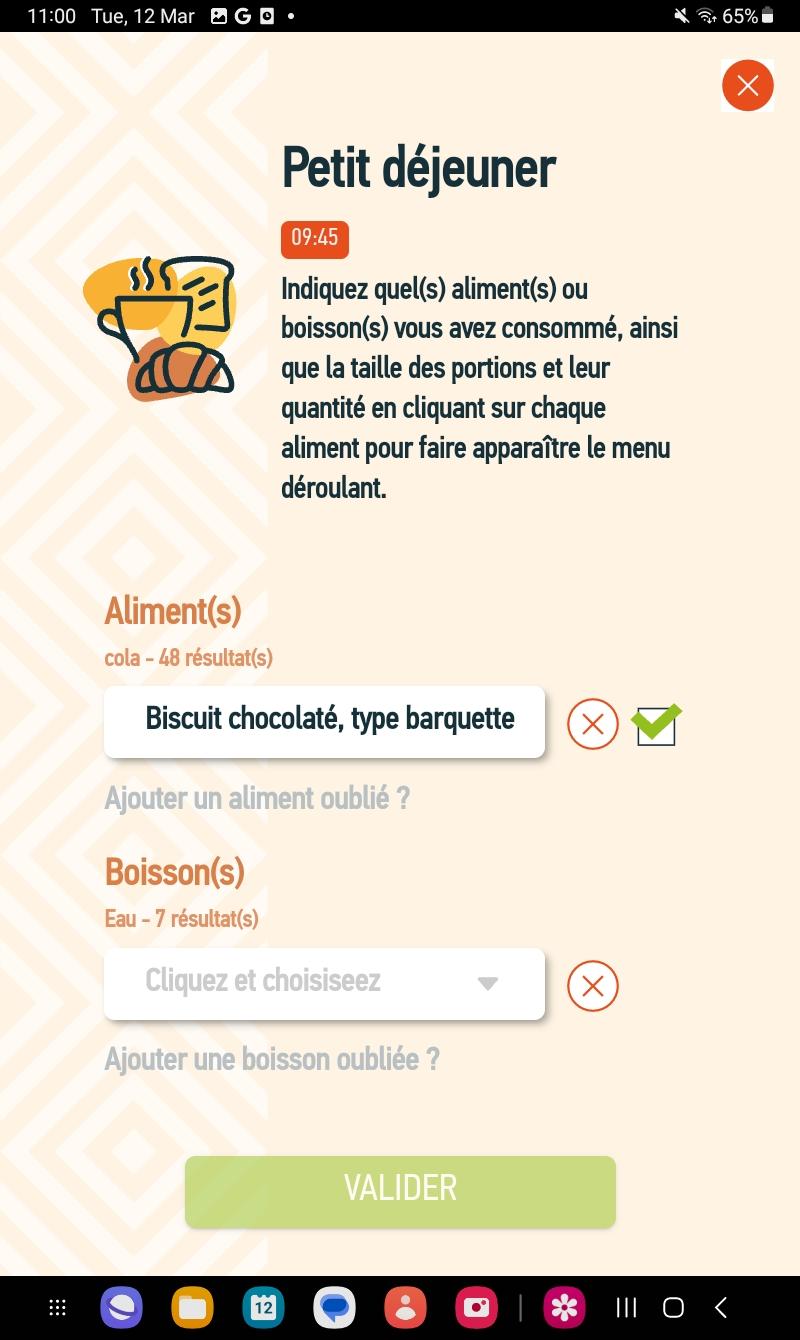Remove the drink entry row
The width and height of the screenshot is (800, 1340).
pos(593,986)
